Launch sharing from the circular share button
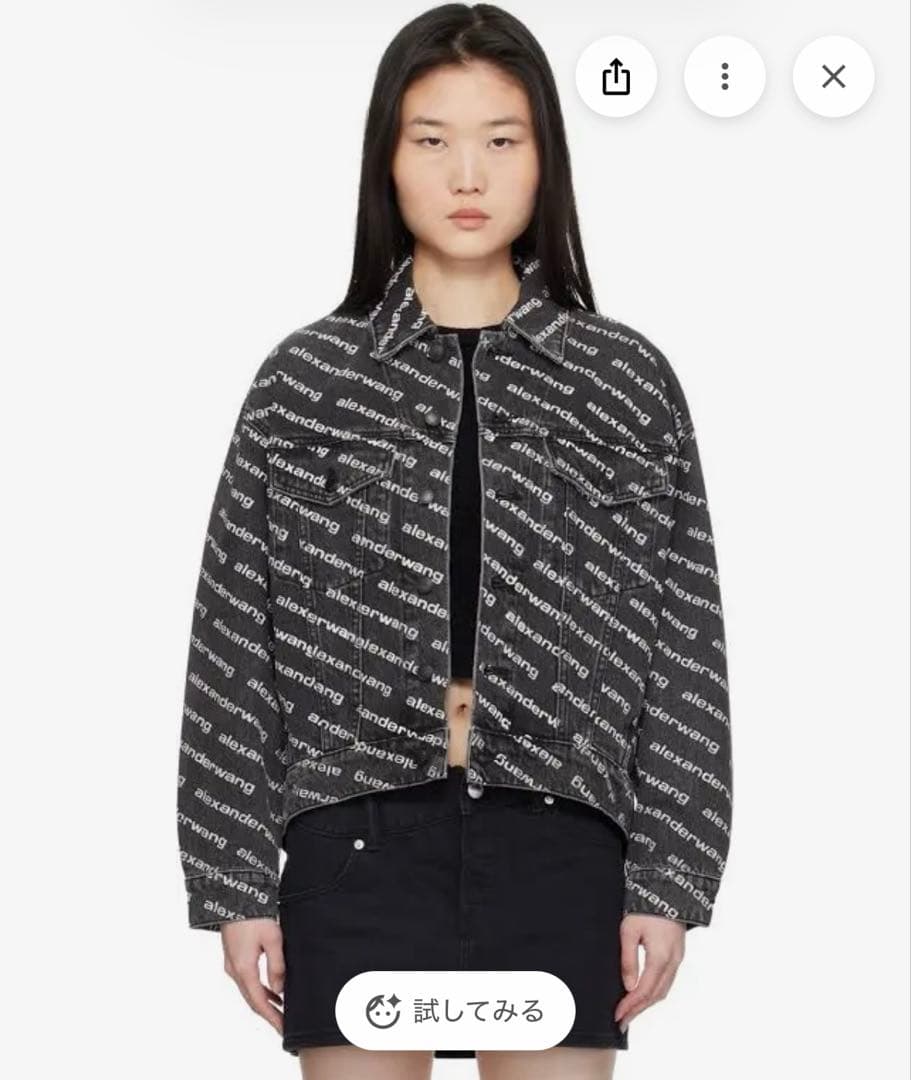911x1080 pixels. [x=616, y=75]
